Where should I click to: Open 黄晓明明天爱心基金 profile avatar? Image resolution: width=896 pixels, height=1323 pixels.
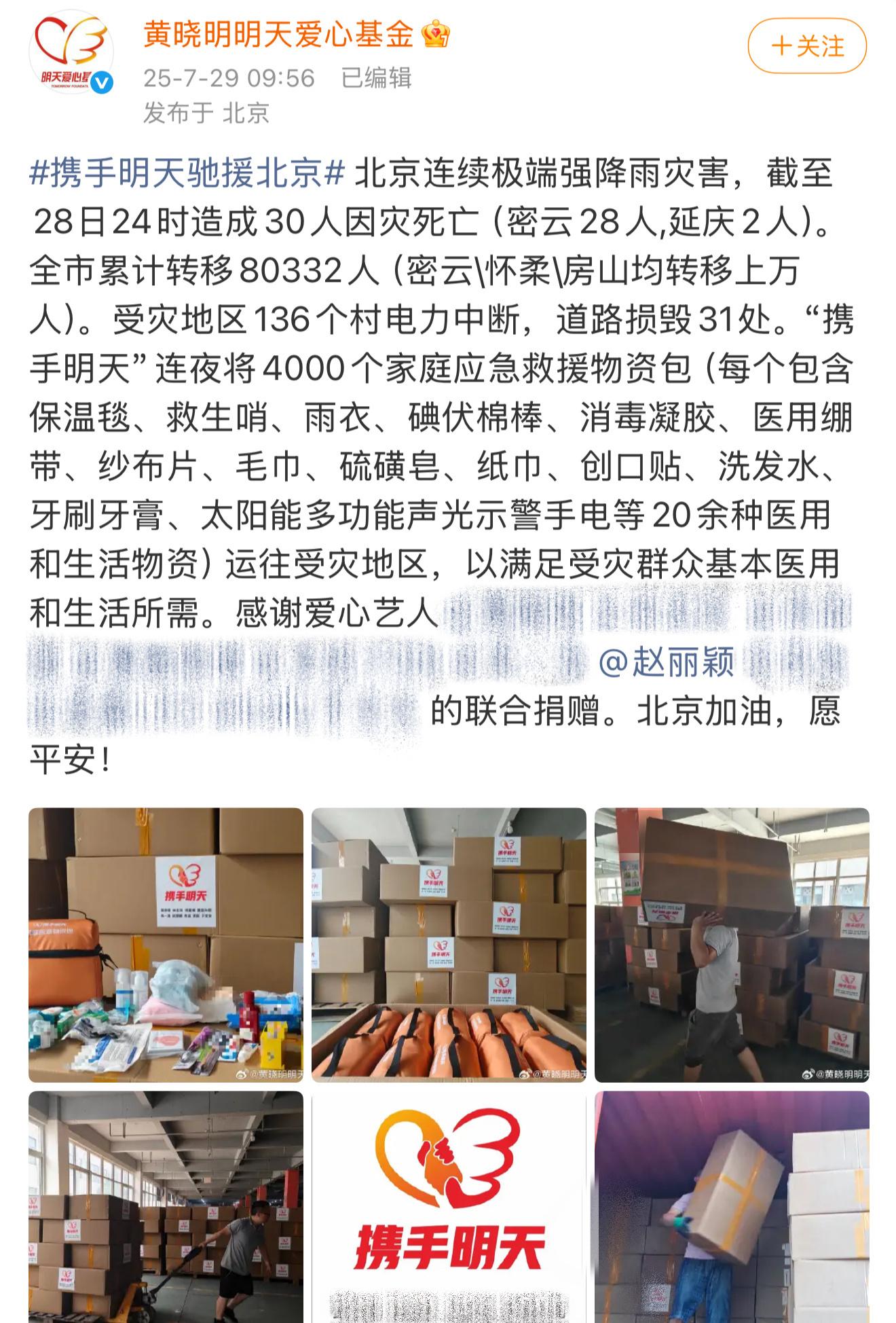[71, 54]
